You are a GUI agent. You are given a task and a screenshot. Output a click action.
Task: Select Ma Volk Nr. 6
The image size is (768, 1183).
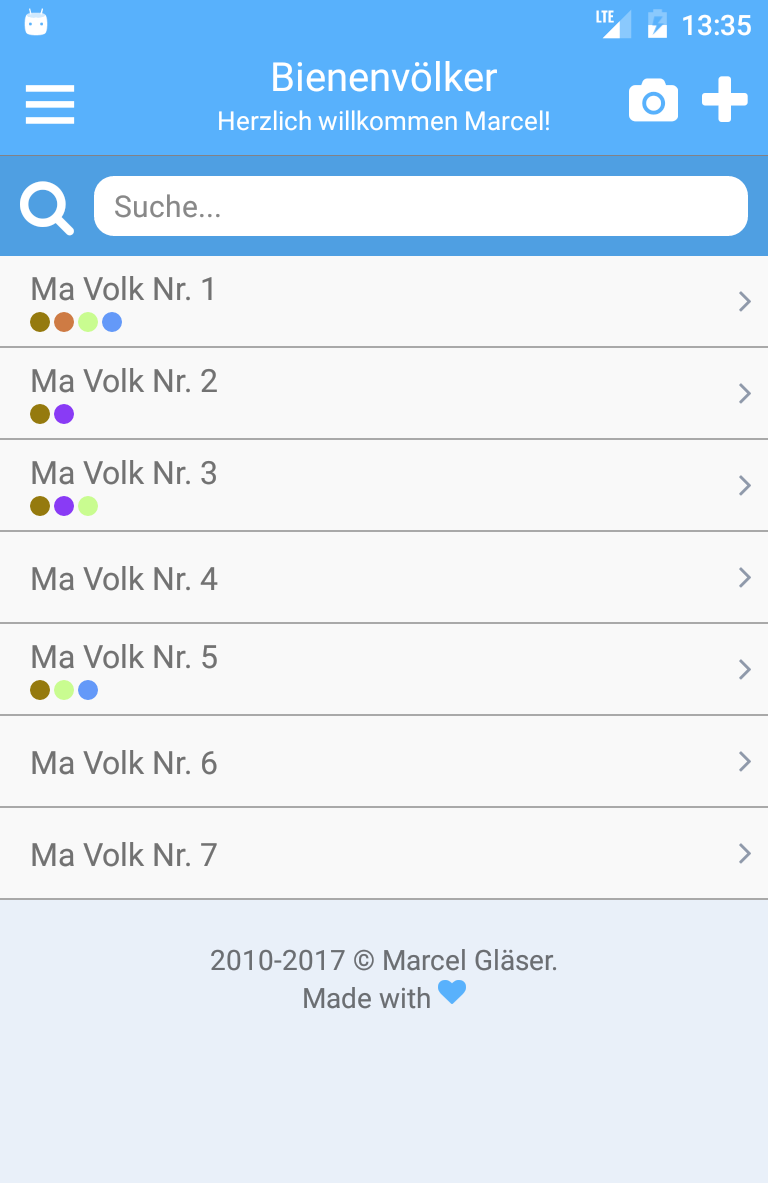pyautogui.click(x=384, y=761)
